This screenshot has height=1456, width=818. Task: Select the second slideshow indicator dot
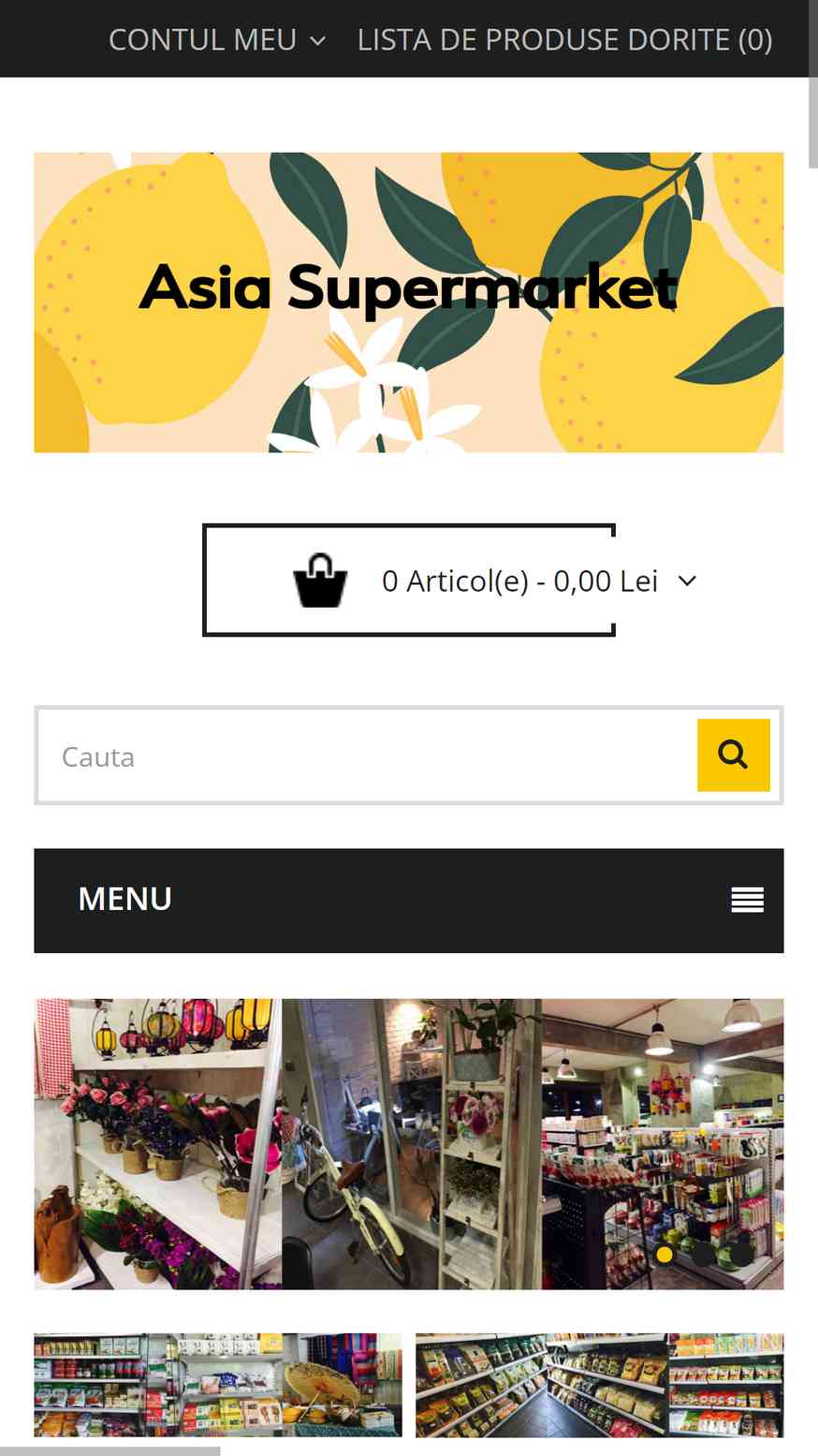(703, 1255)
